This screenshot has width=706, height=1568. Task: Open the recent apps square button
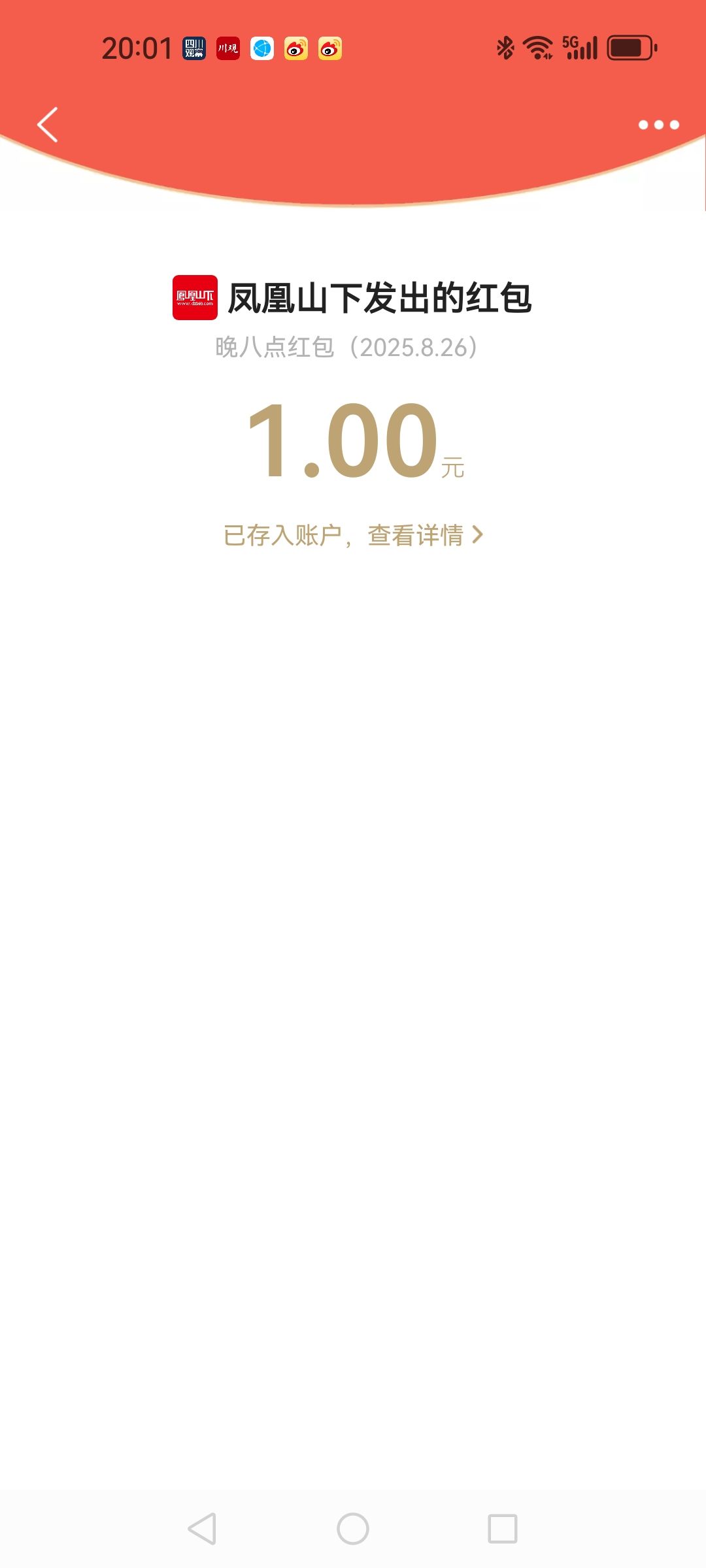[502, 1529]
